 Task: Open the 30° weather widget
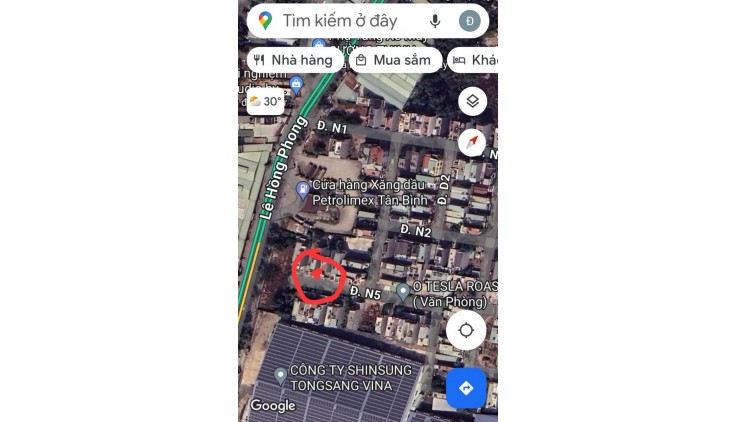coord(265,101)
